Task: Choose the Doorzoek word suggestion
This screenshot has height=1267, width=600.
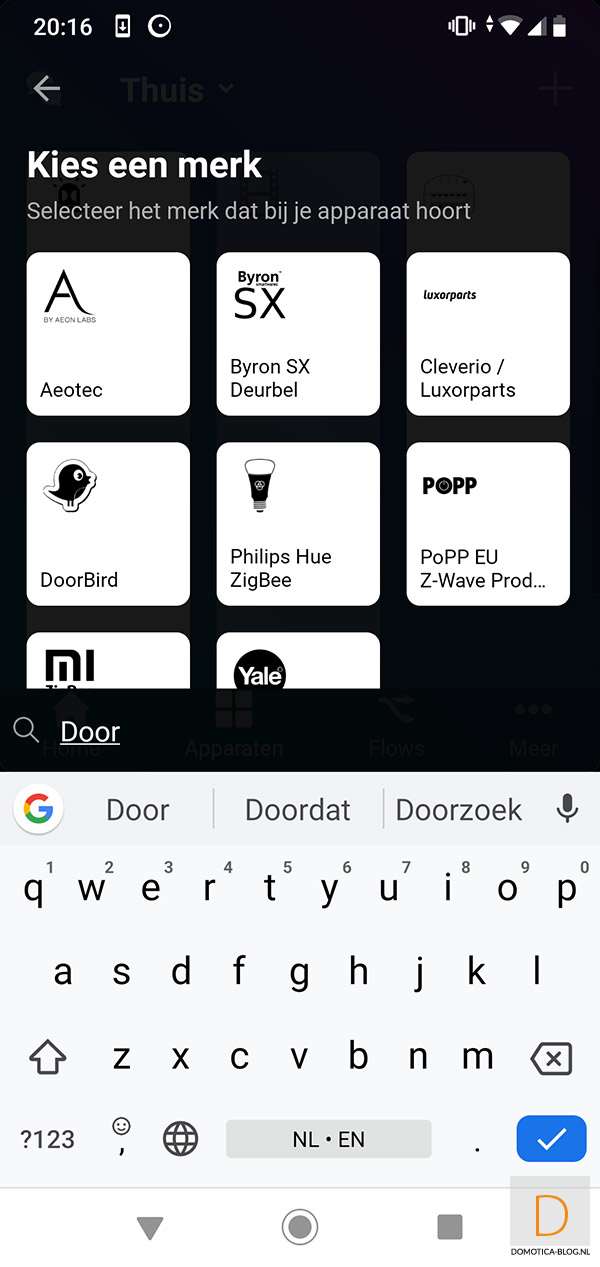Action: 459,809
